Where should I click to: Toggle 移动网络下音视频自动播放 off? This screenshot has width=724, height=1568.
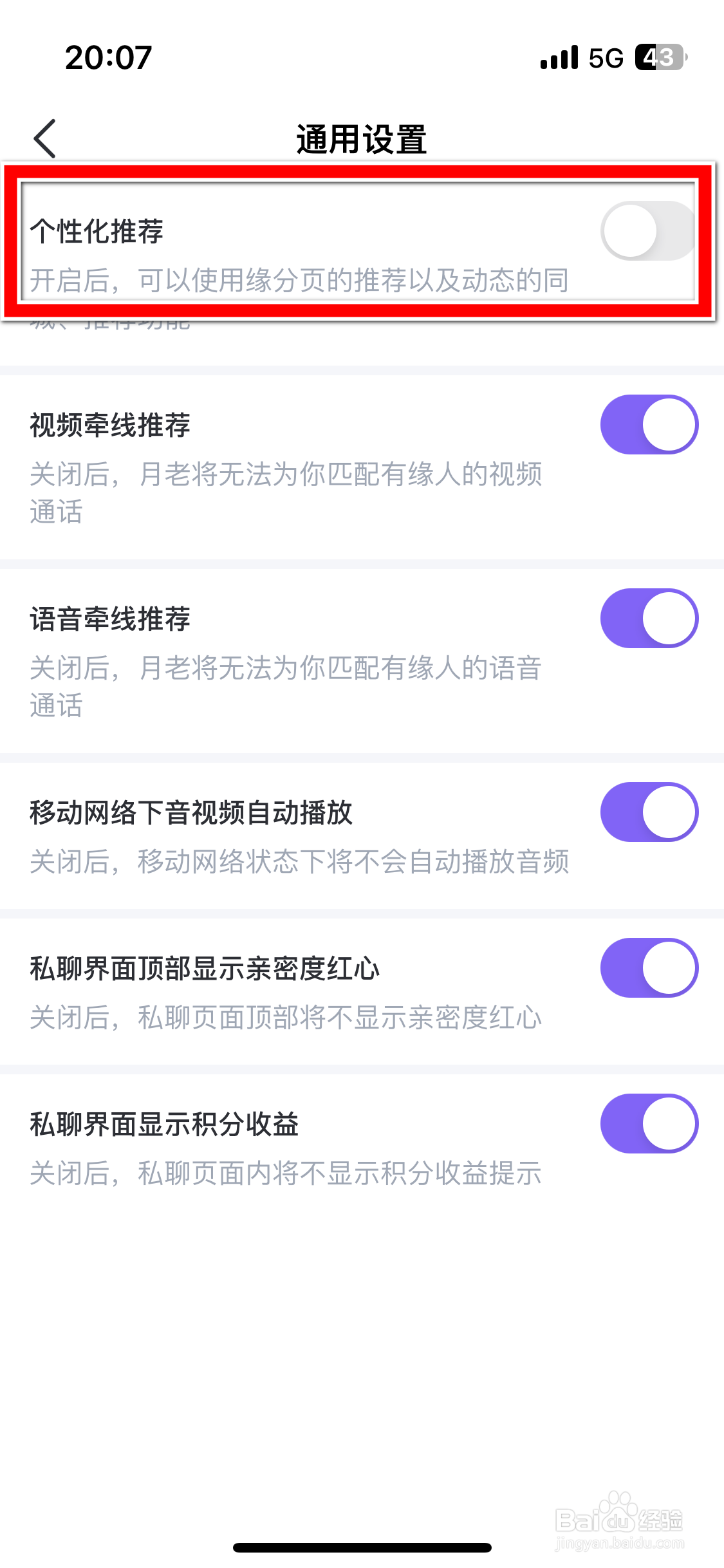pos(649,812)
